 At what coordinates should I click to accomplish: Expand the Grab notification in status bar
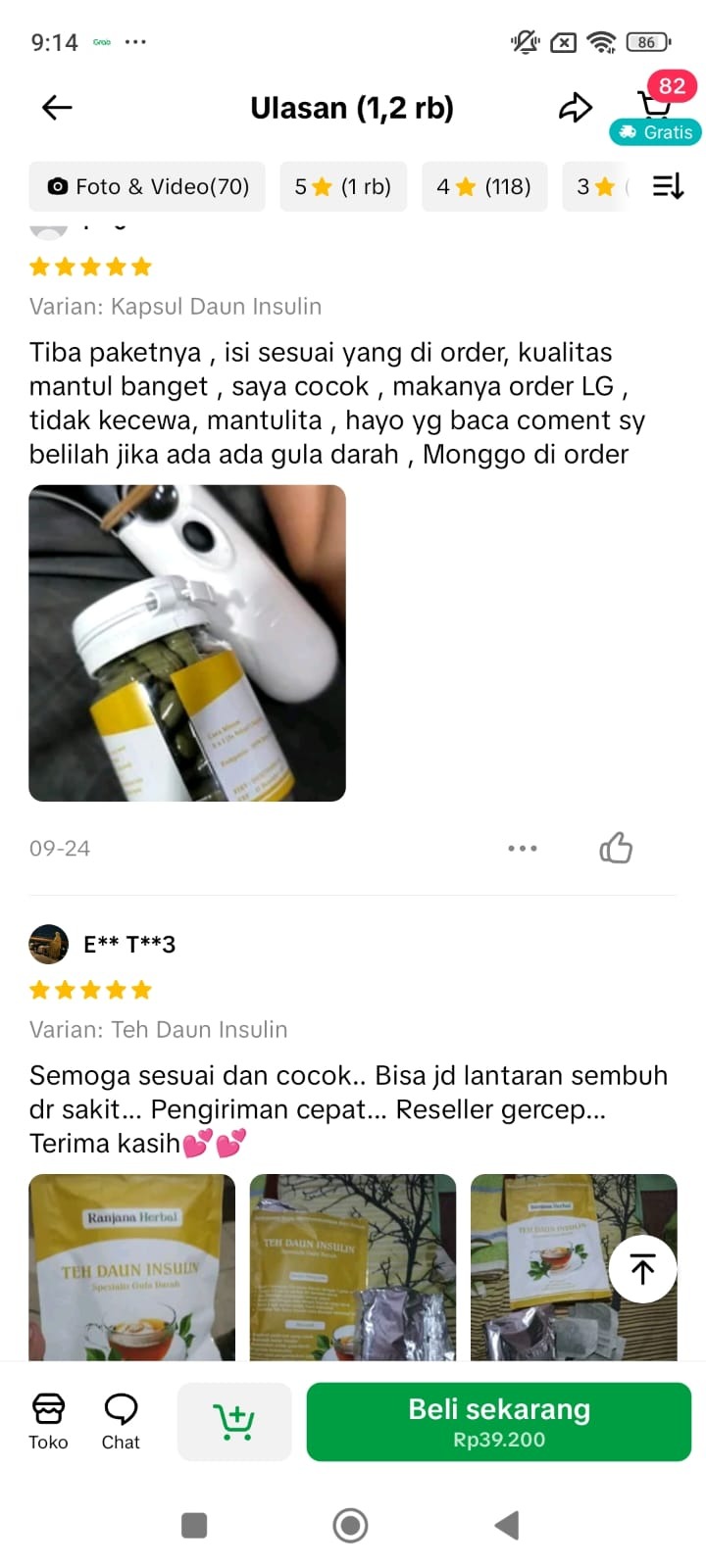click(102, 41)
